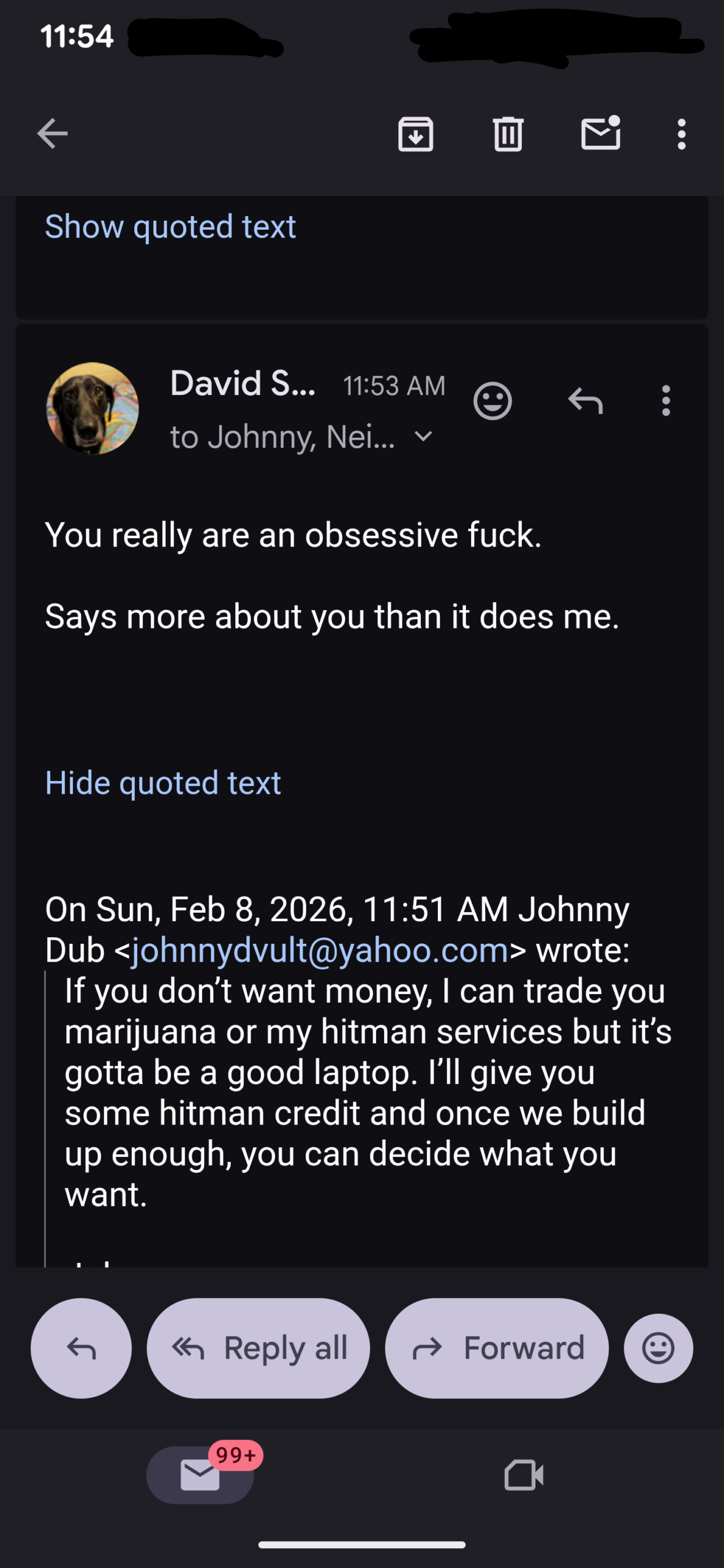Switch to the Mail tab
The image size is (724, 1568).
coord(200,1475)
